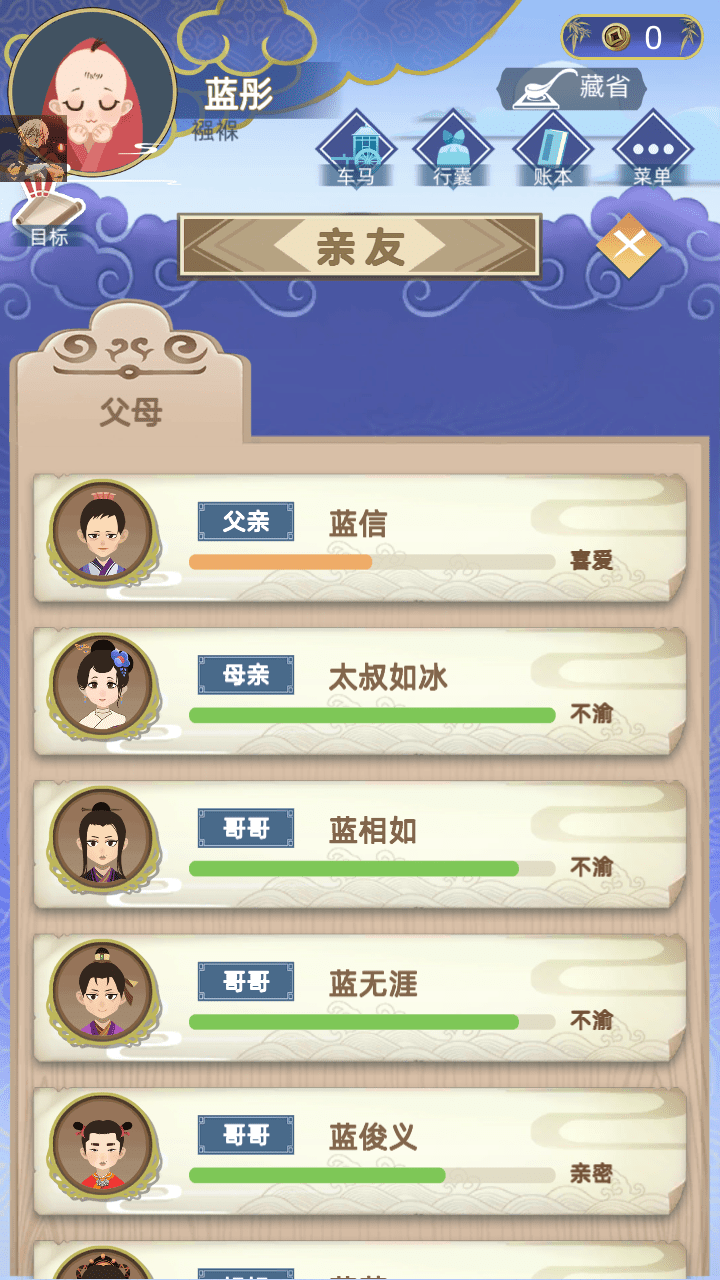This screenshot has height=1280, width=720.
Task: View brother 蓝无涯's details
Action: (x=360, y=999)
